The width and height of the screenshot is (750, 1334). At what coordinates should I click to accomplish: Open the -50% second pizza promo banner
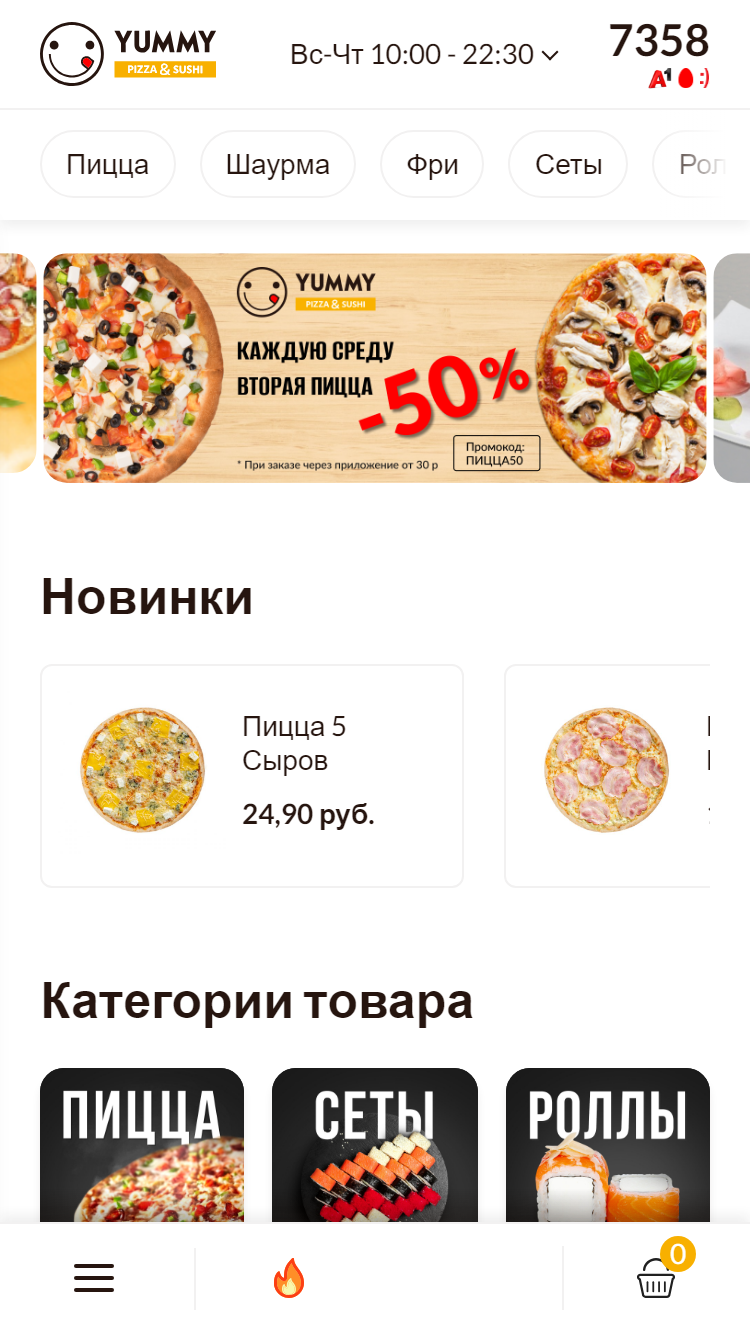click(x=375, y=368)
